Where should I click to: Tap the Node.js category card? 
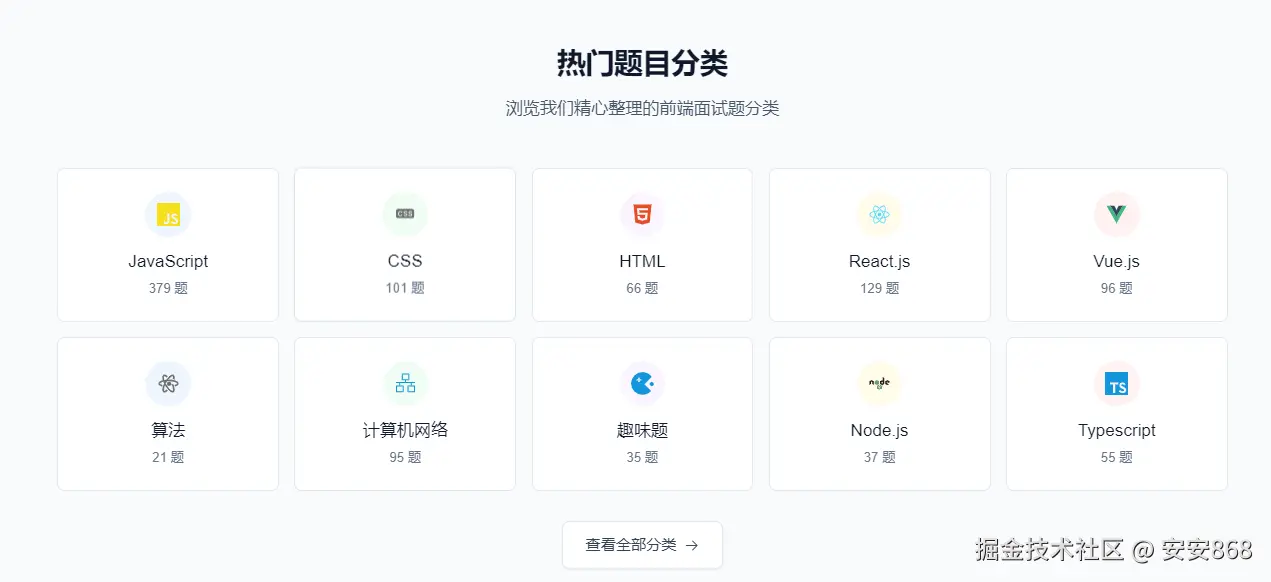879,414
